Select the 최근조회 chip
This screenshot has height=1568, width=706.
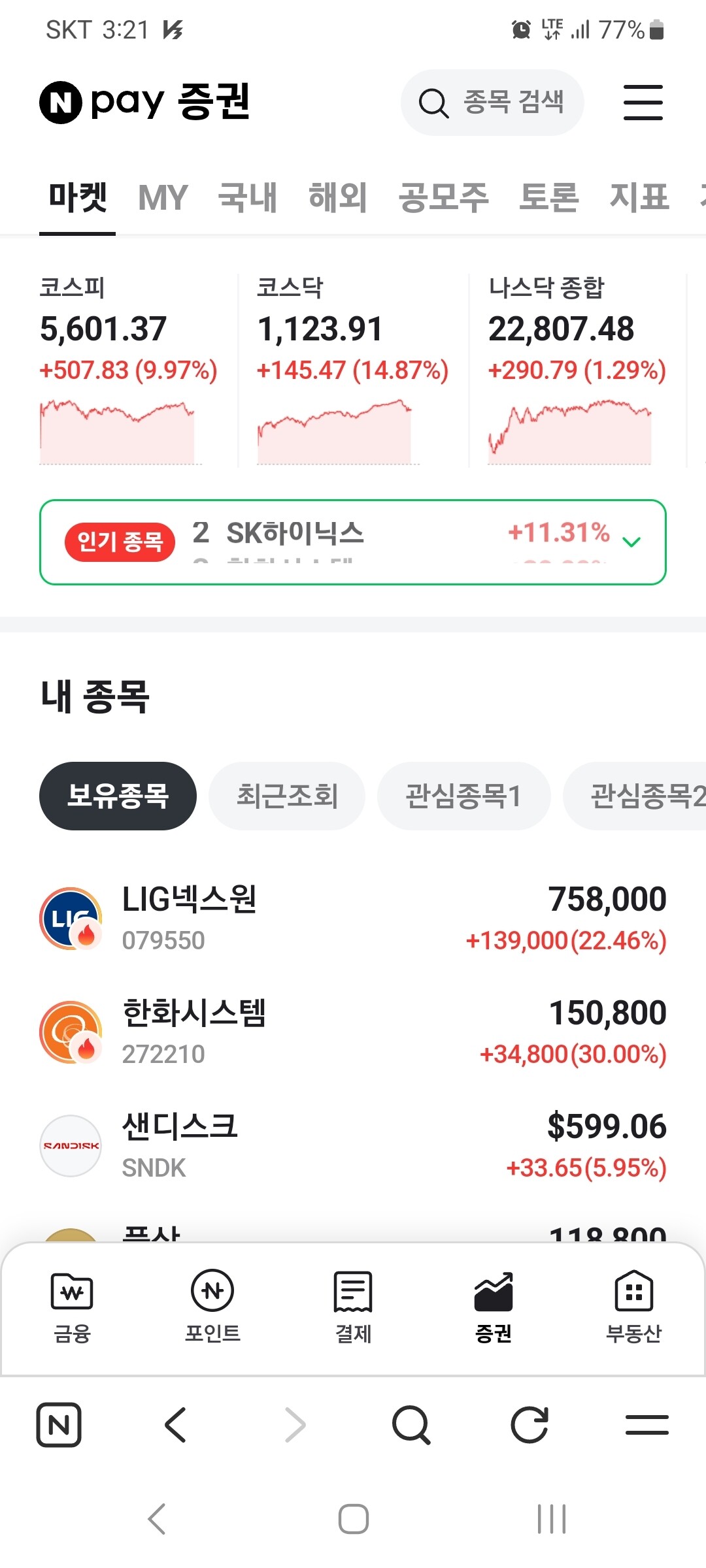pos(287,796)
